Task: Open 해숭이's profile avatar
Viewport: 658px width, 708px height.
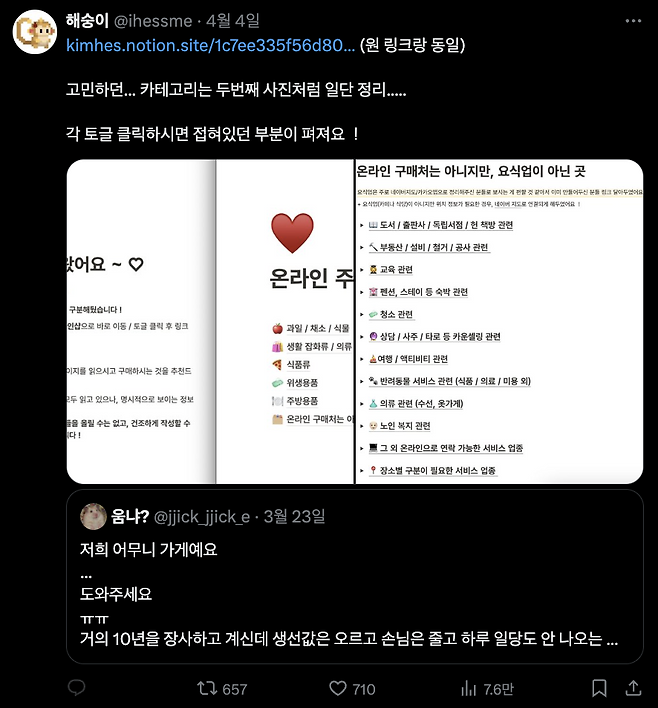Action: [x=33, y=32]
